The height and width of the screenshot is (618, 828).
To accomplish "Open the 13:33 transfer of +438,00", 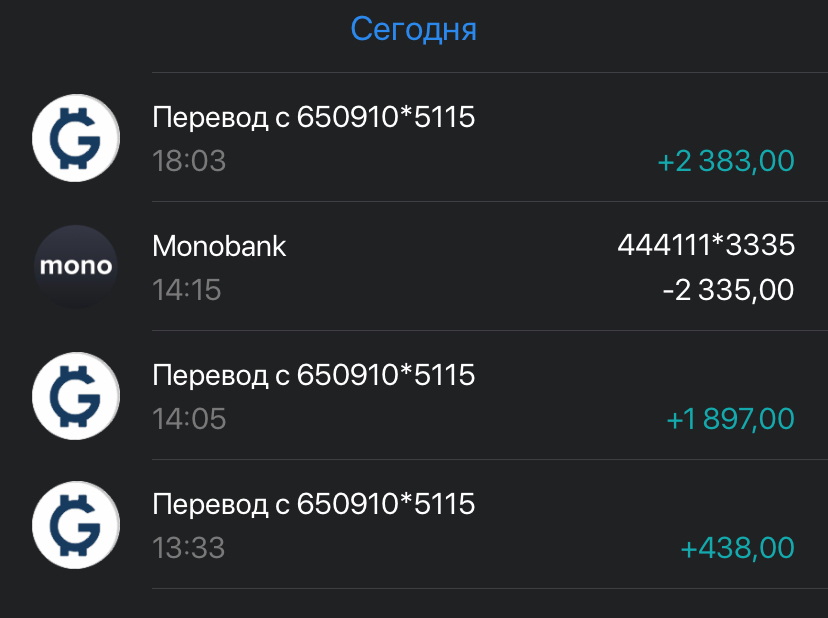I will click(x=414, y=525).
